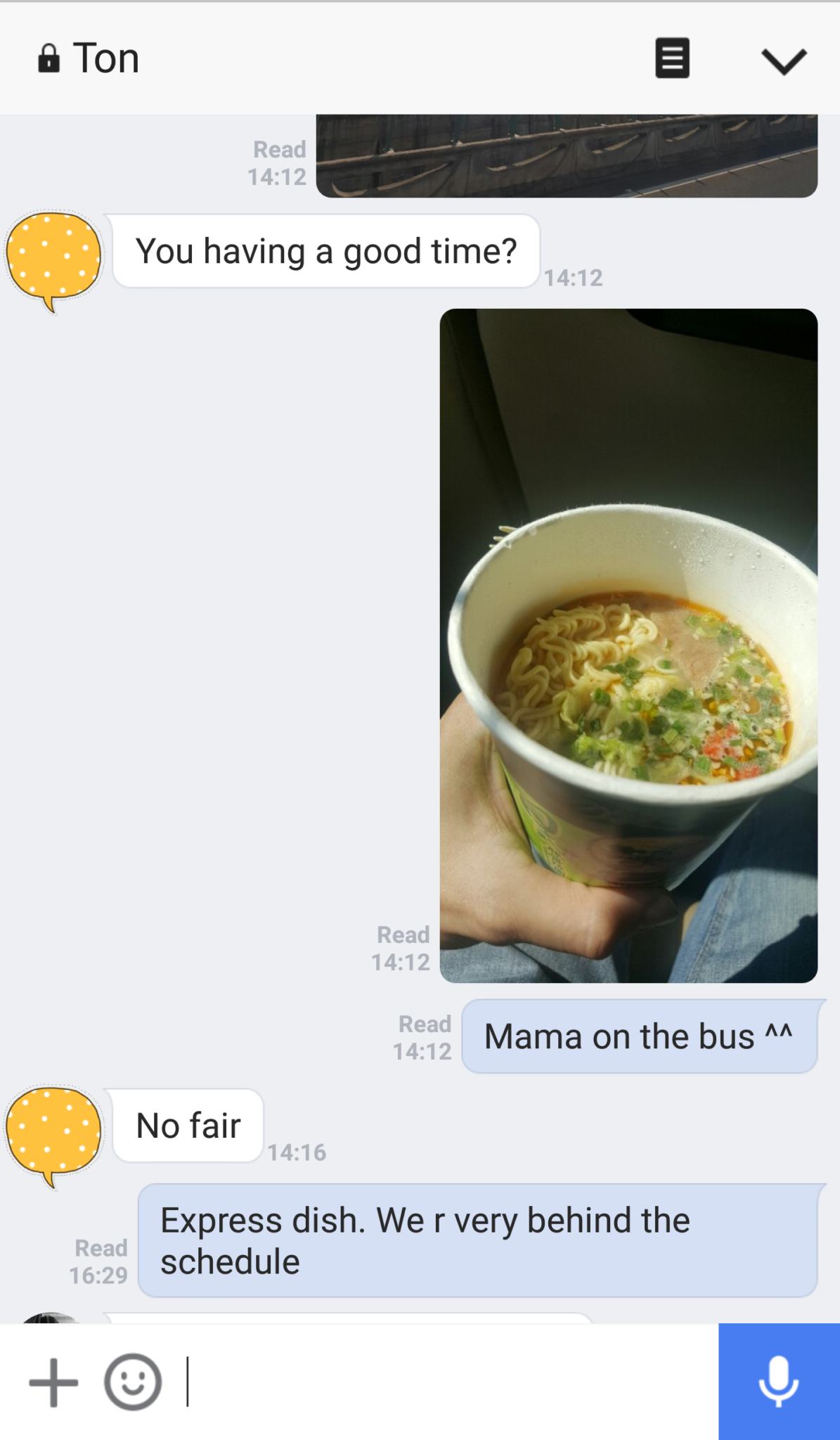Tap Ton's avatar beside 'No fair'
Screen dimensions: 840x1440
[53, 1136]
